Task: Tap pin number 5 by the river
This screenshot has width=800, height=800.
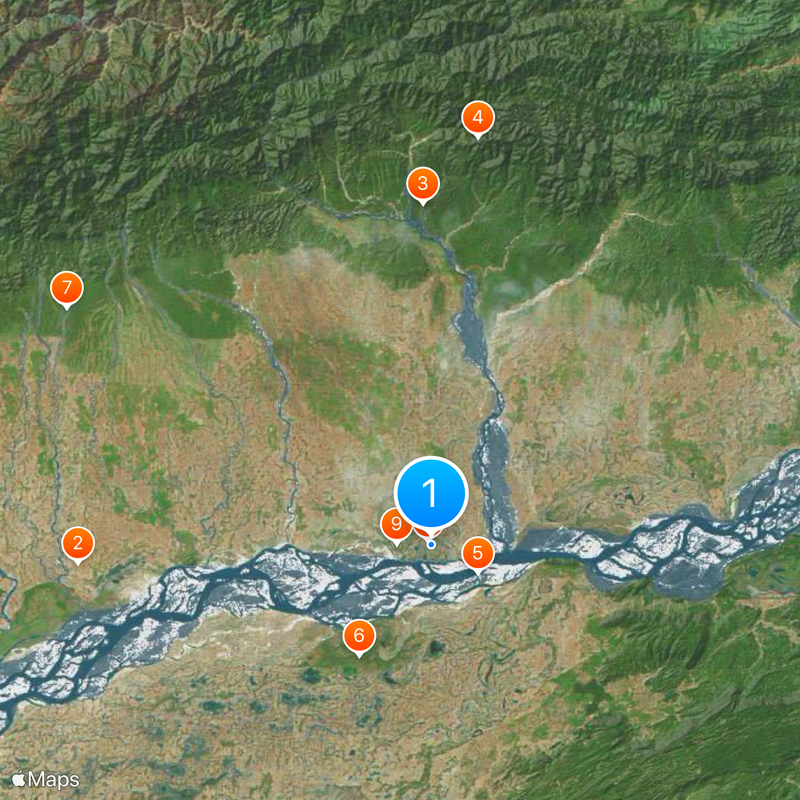Action: [x=478, y=552]
